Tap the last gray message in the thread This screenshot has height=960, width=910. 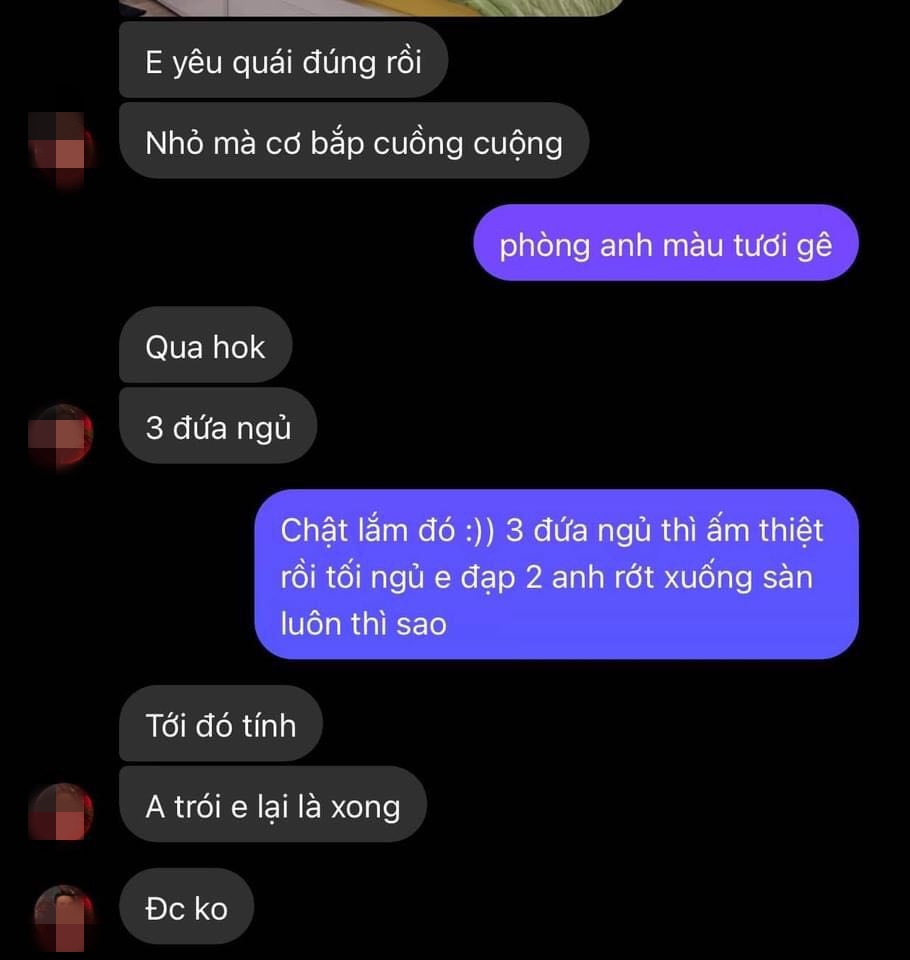click(186, 908)
